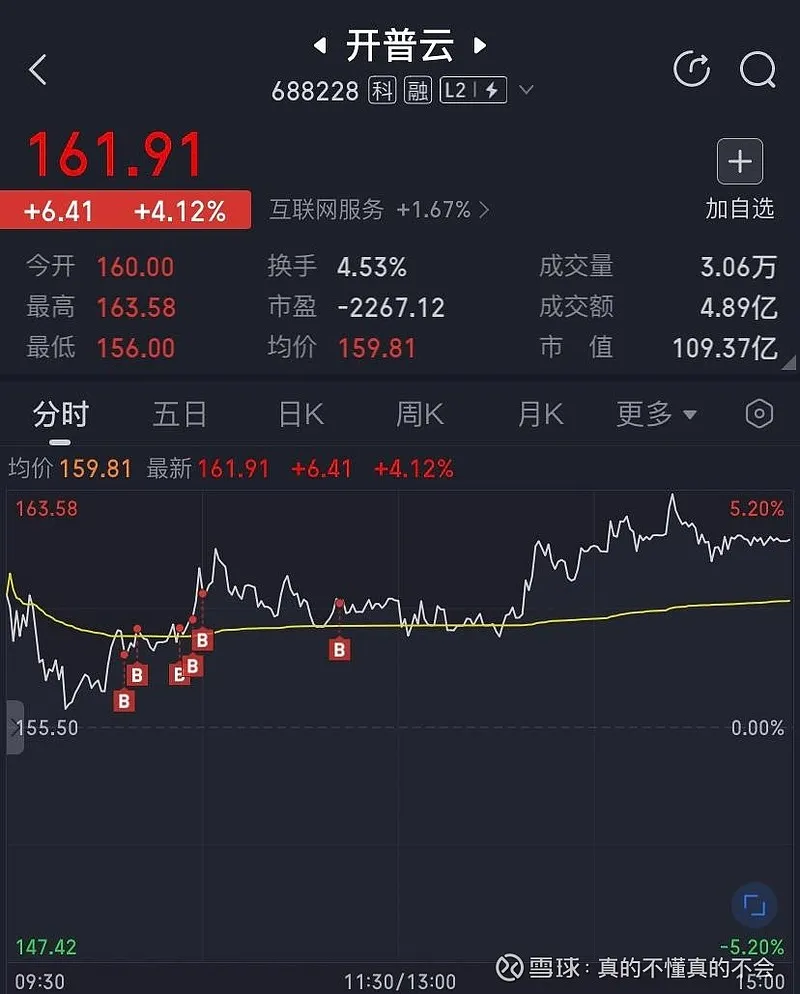800x994 pixels.
Task: Go back with the top-left arrow
Action: (38, 70)
